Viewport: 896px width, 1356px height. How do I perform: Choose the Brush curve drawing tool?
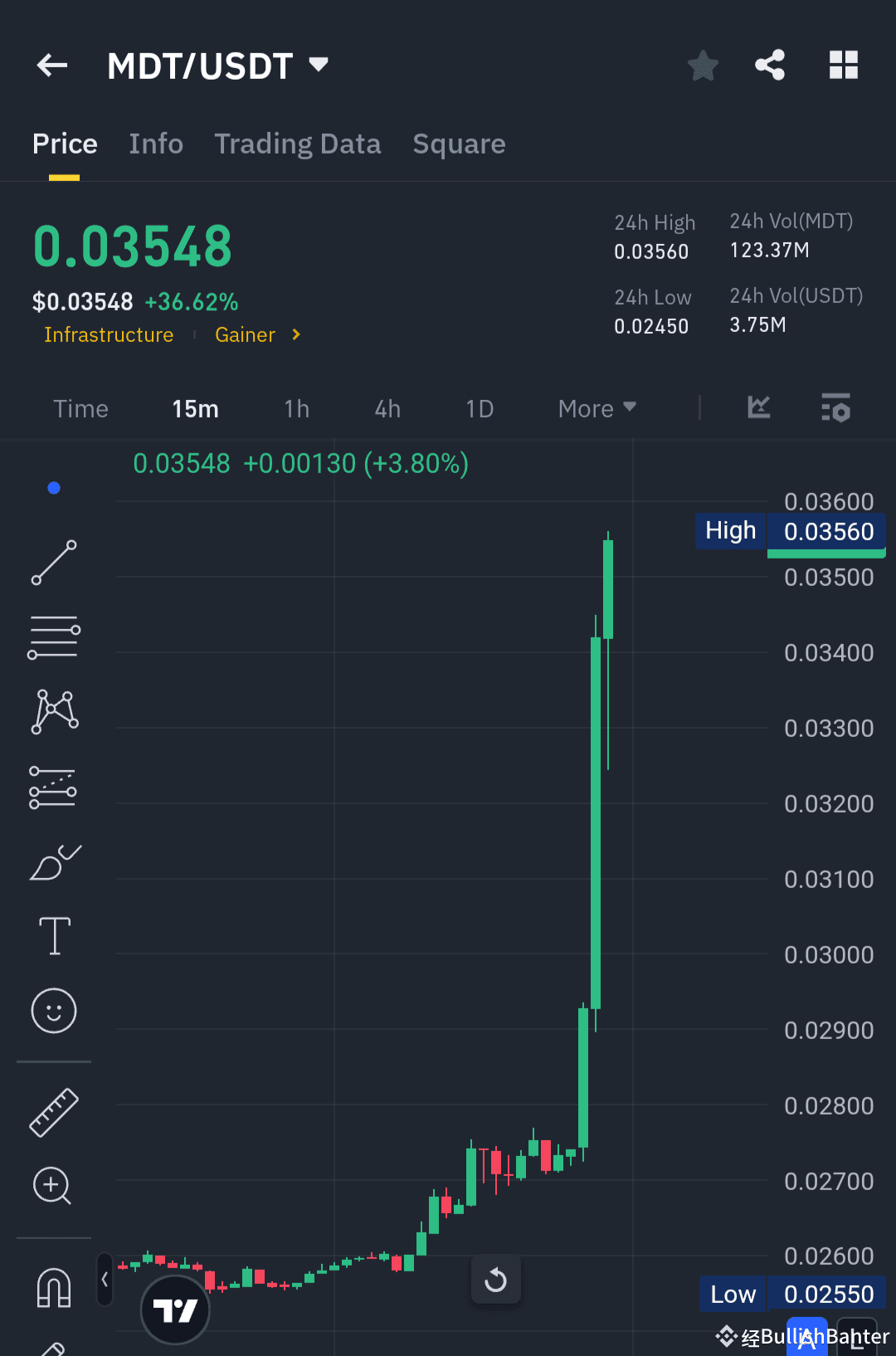pyautogui.click(x=53, y=863)
